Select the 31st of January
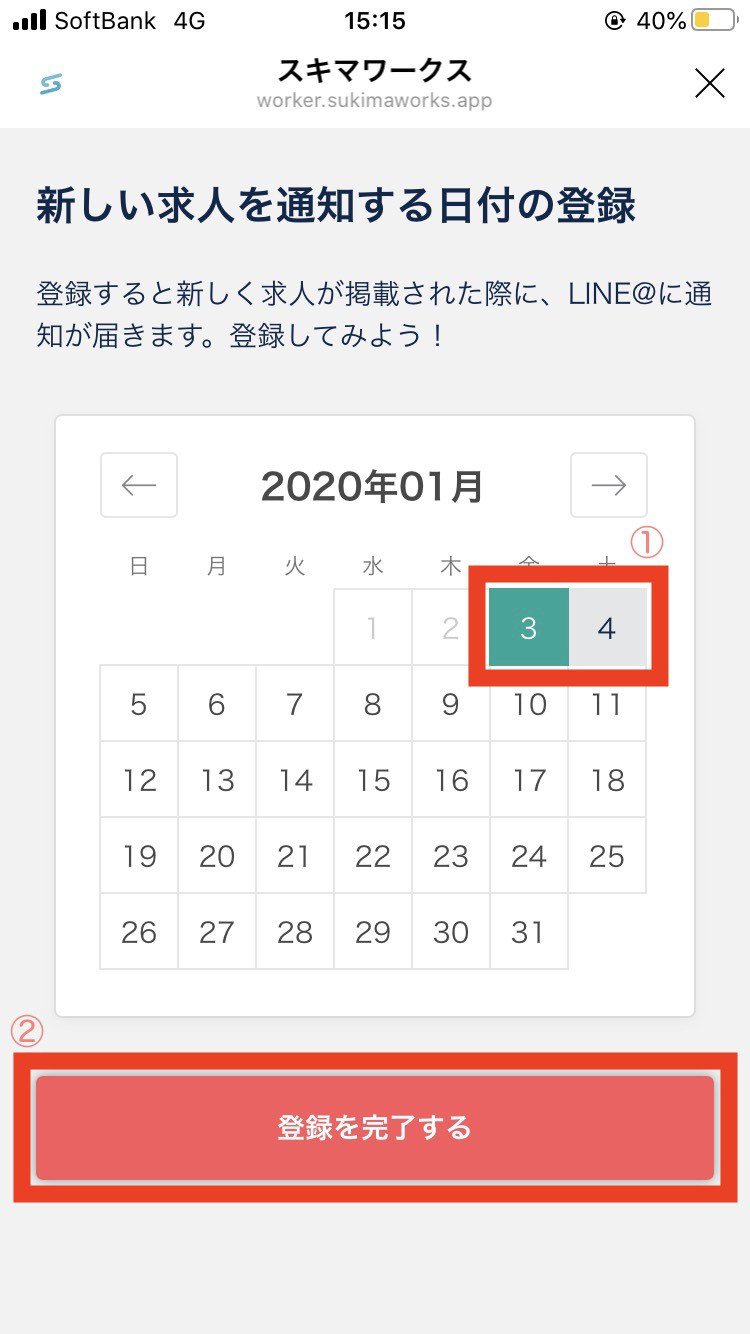750x1334 pixels. point(529,932)
